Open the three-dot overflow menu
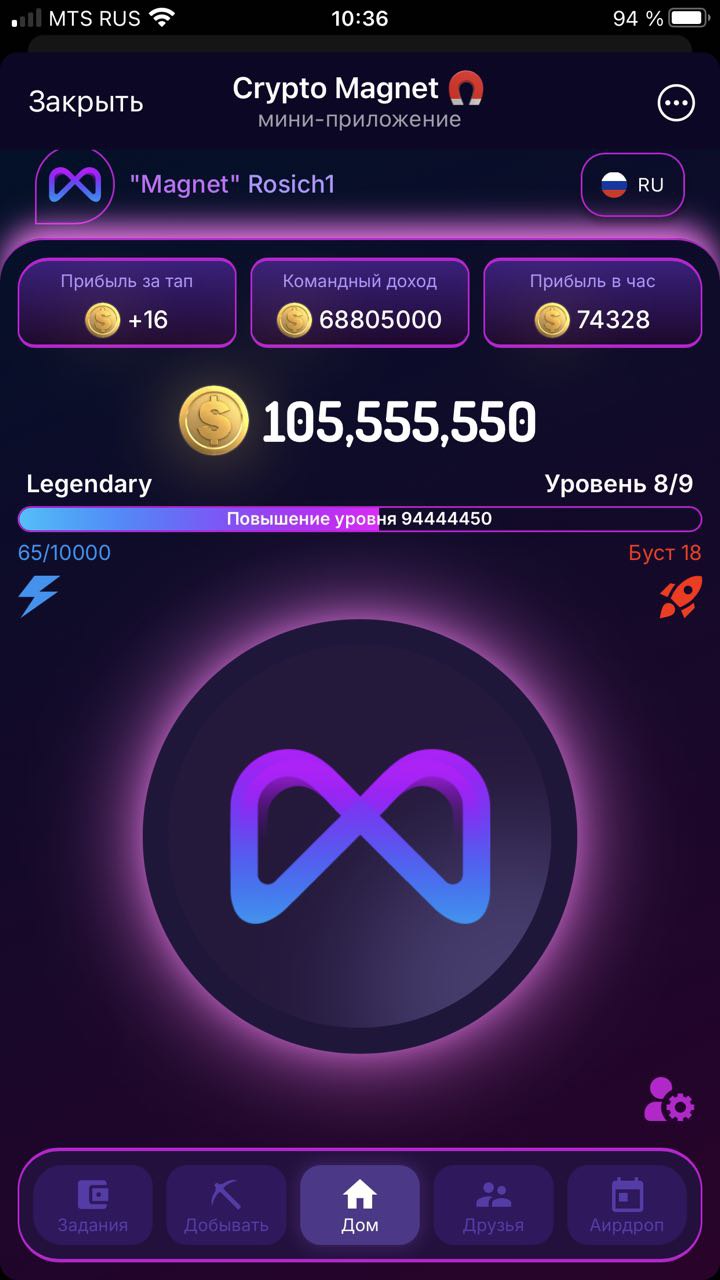The image size is (720, 1280). click(x=675, y=102)
